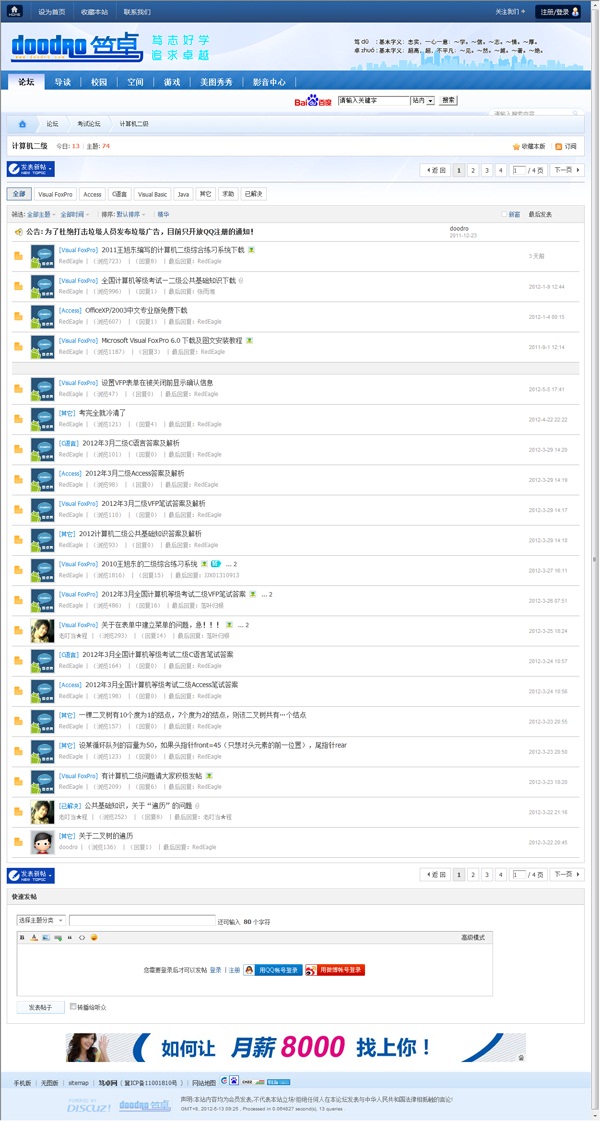Log in with 用QQ帐号登录 button

tap(273, 970)
